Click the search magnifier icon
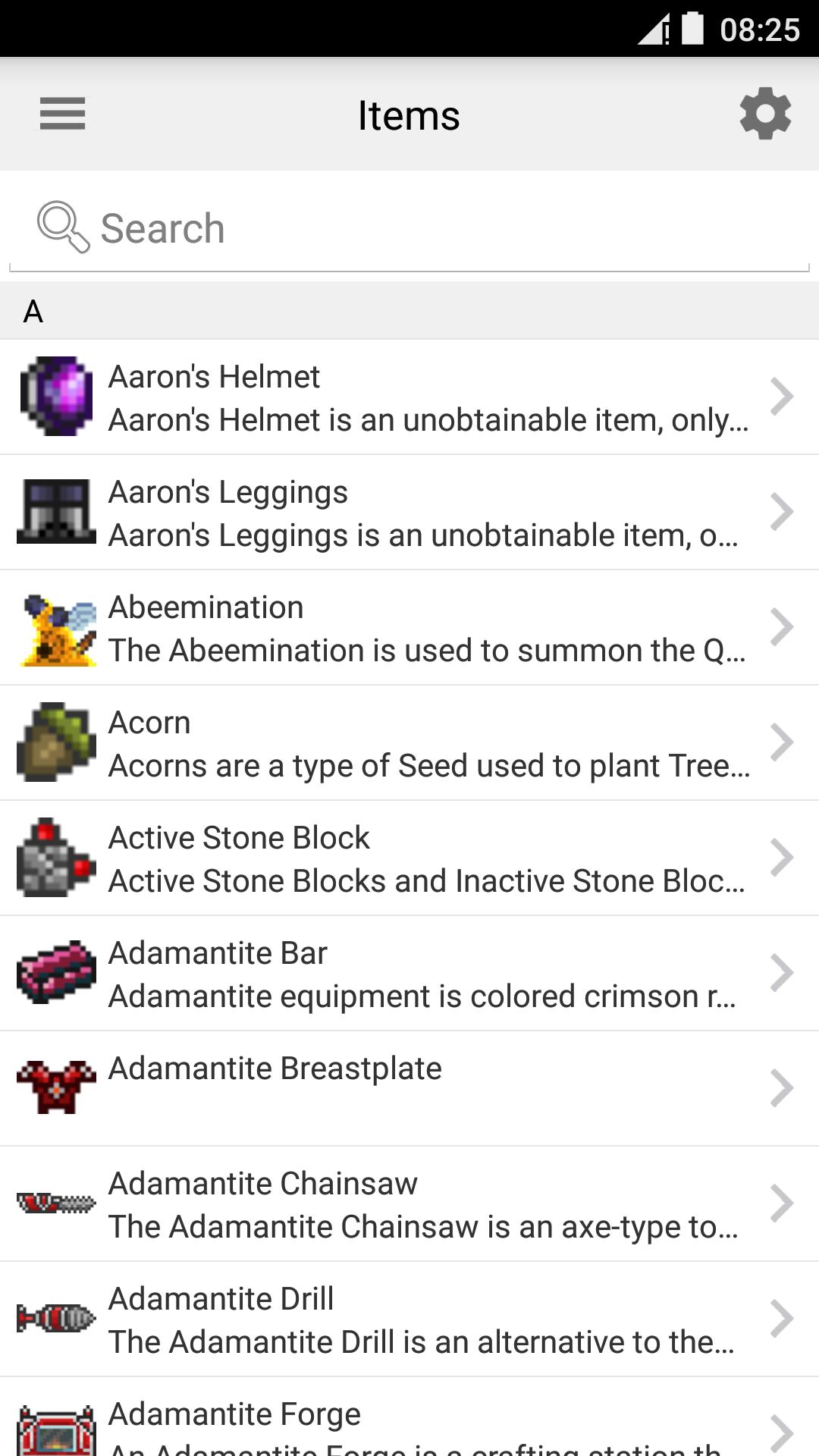Image resolution: width=819 pixels, height=1456 pixels. pos(61,227)
